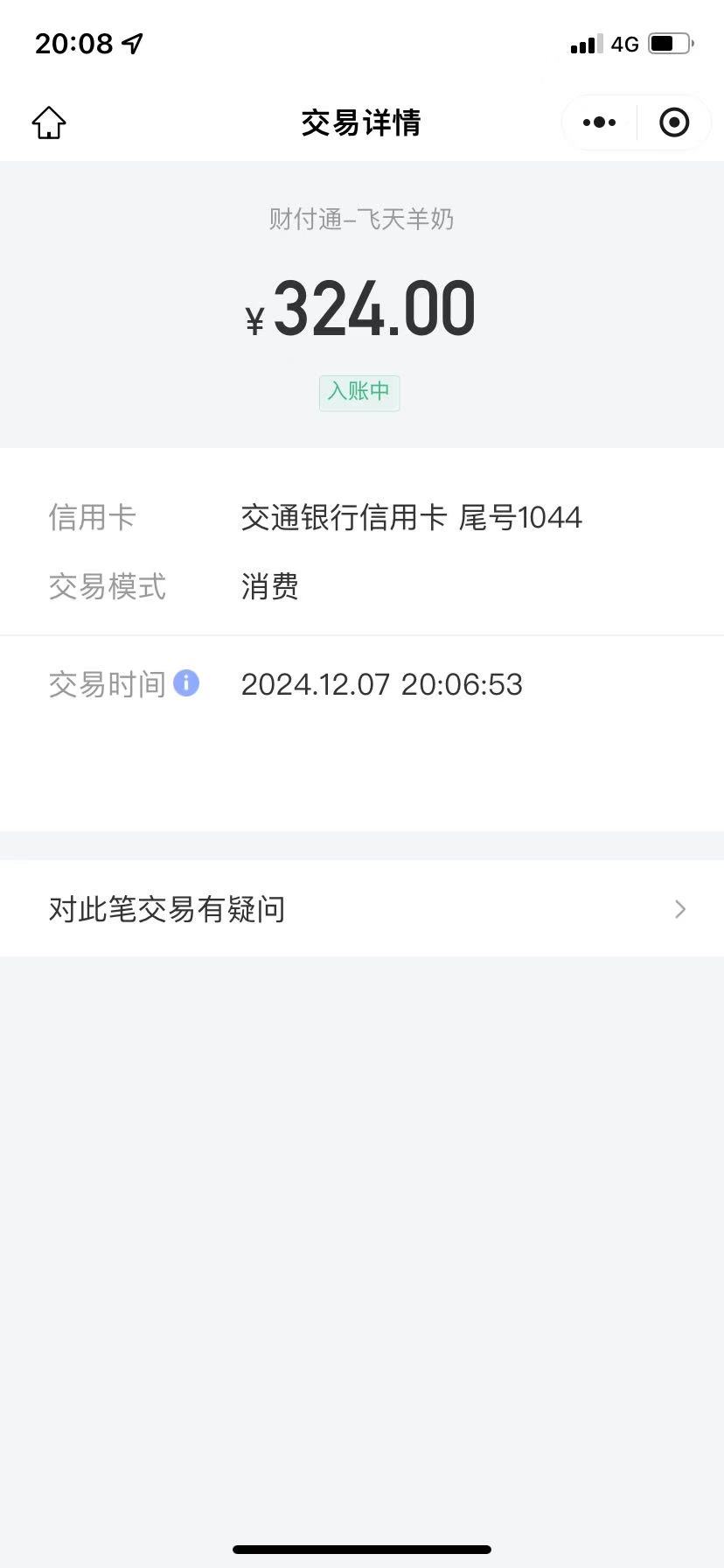This screenshot has width=724, height=1568.
Task: Open the three-dot more options menu
Action: coord(599,122)
